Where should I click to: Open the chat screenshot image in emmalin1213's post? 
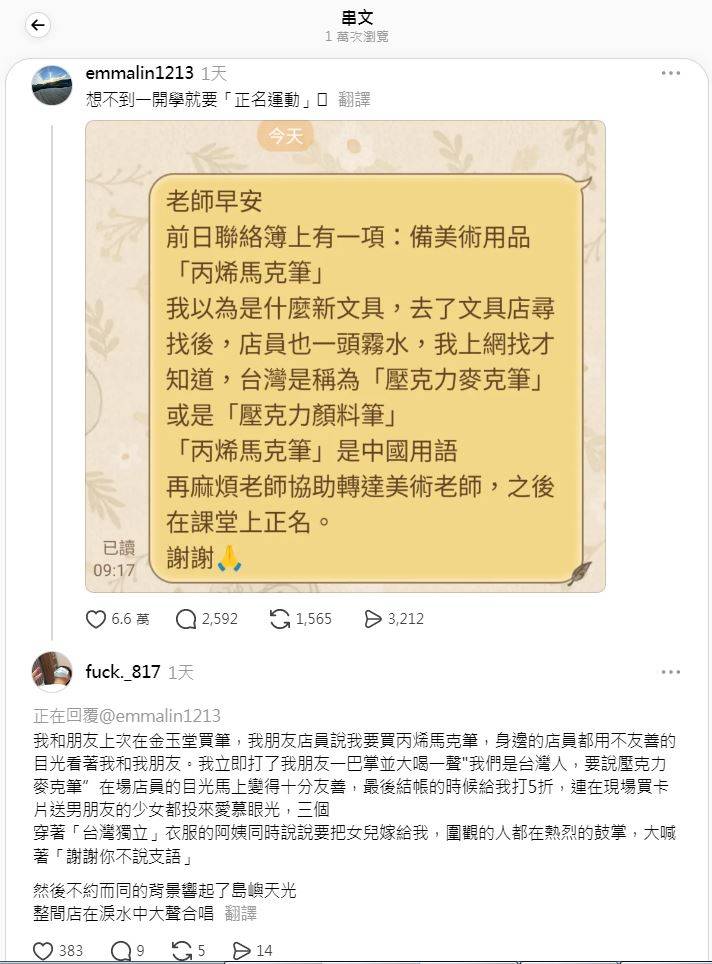pos(345,356)
